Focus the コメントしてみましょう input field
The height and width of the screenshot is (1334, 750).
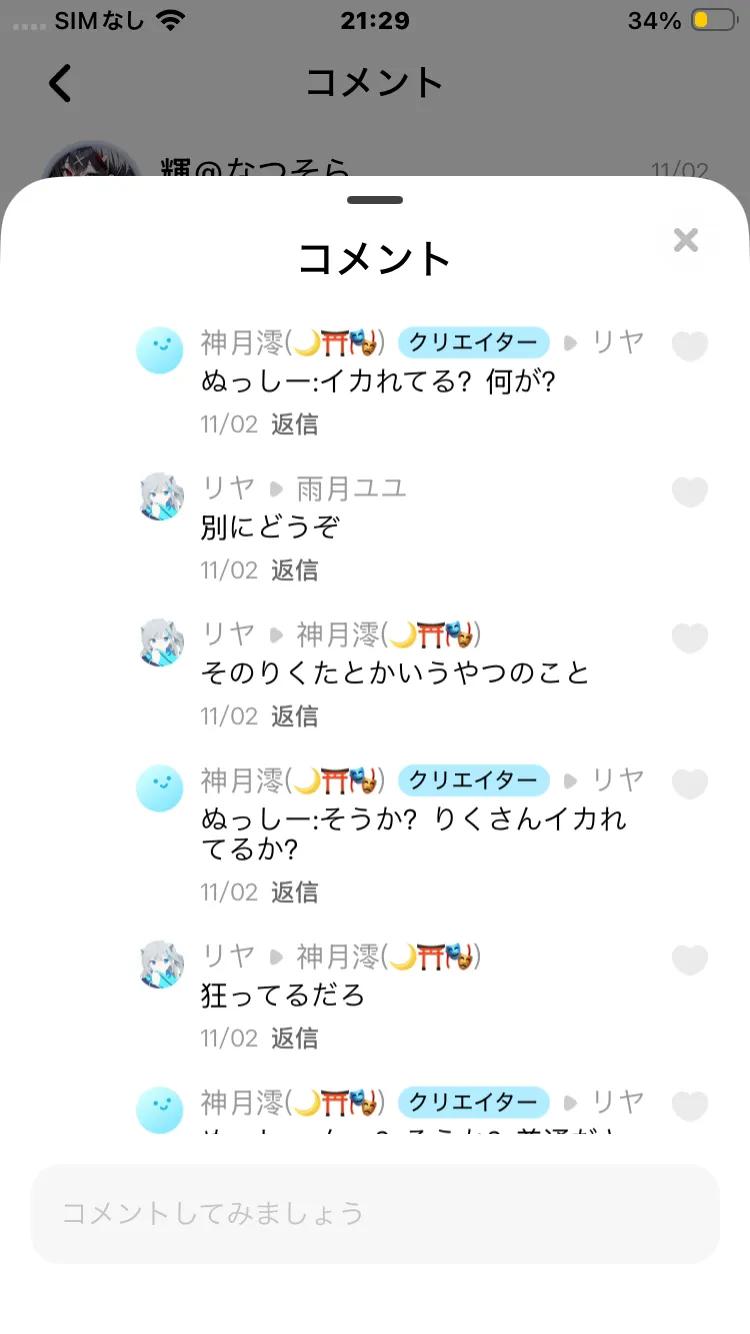(375, 1213)
